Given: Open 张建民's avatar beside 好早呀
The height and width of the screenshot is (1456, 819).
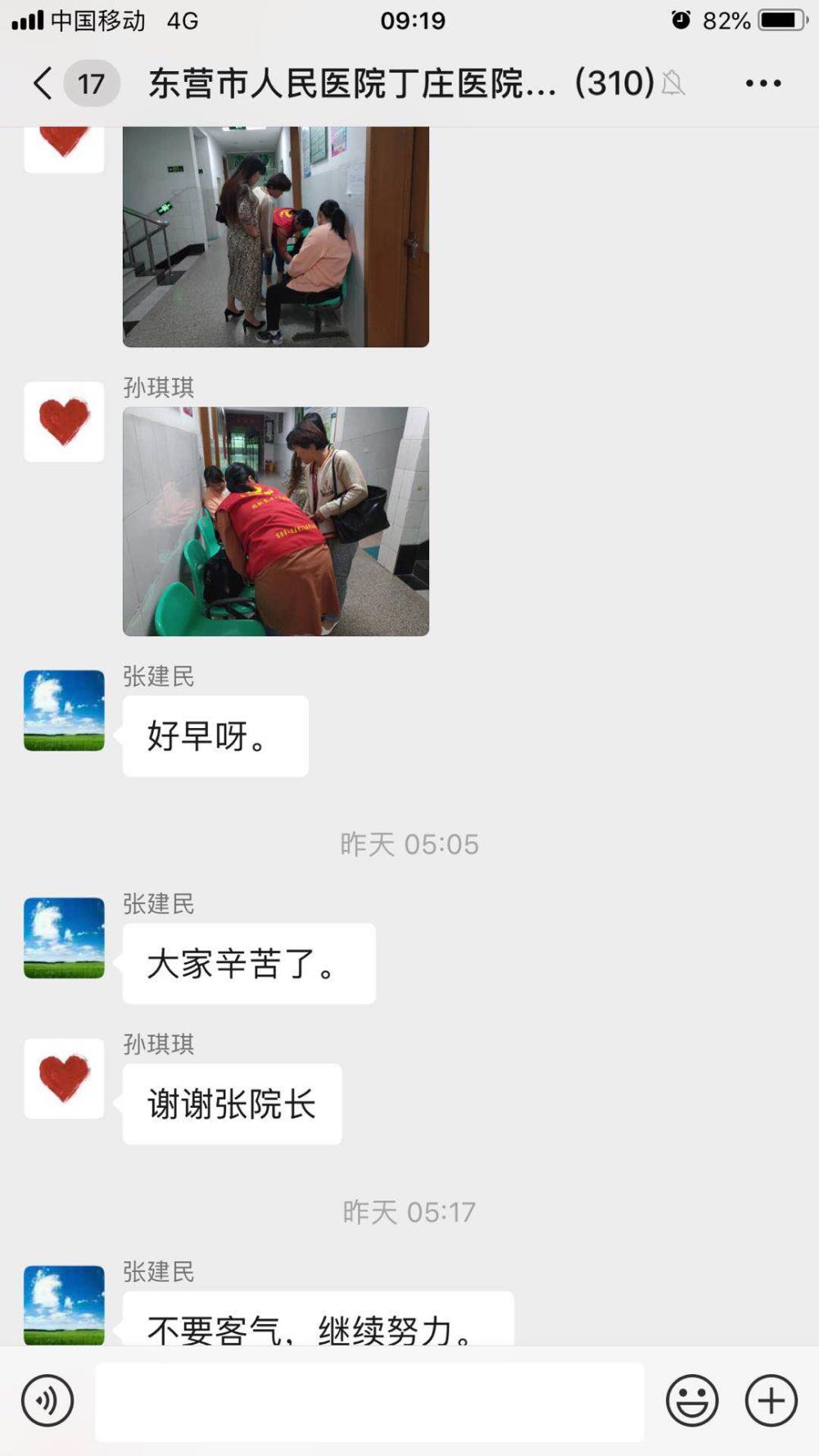Looking at the screenshot, I should click(x=64, y=711).
